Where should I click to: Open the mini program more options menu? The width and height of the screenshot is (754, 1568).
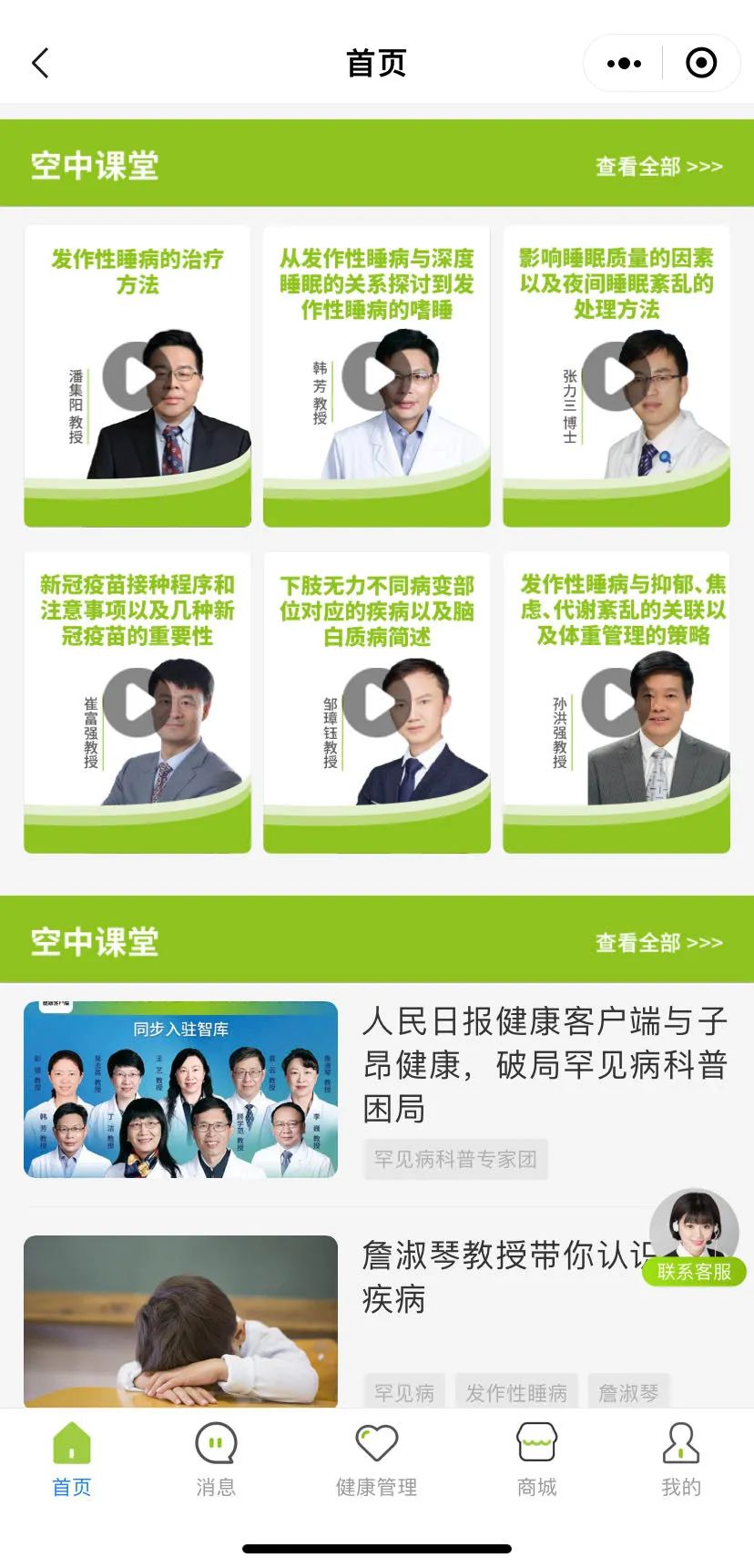(x=624, y=63)
